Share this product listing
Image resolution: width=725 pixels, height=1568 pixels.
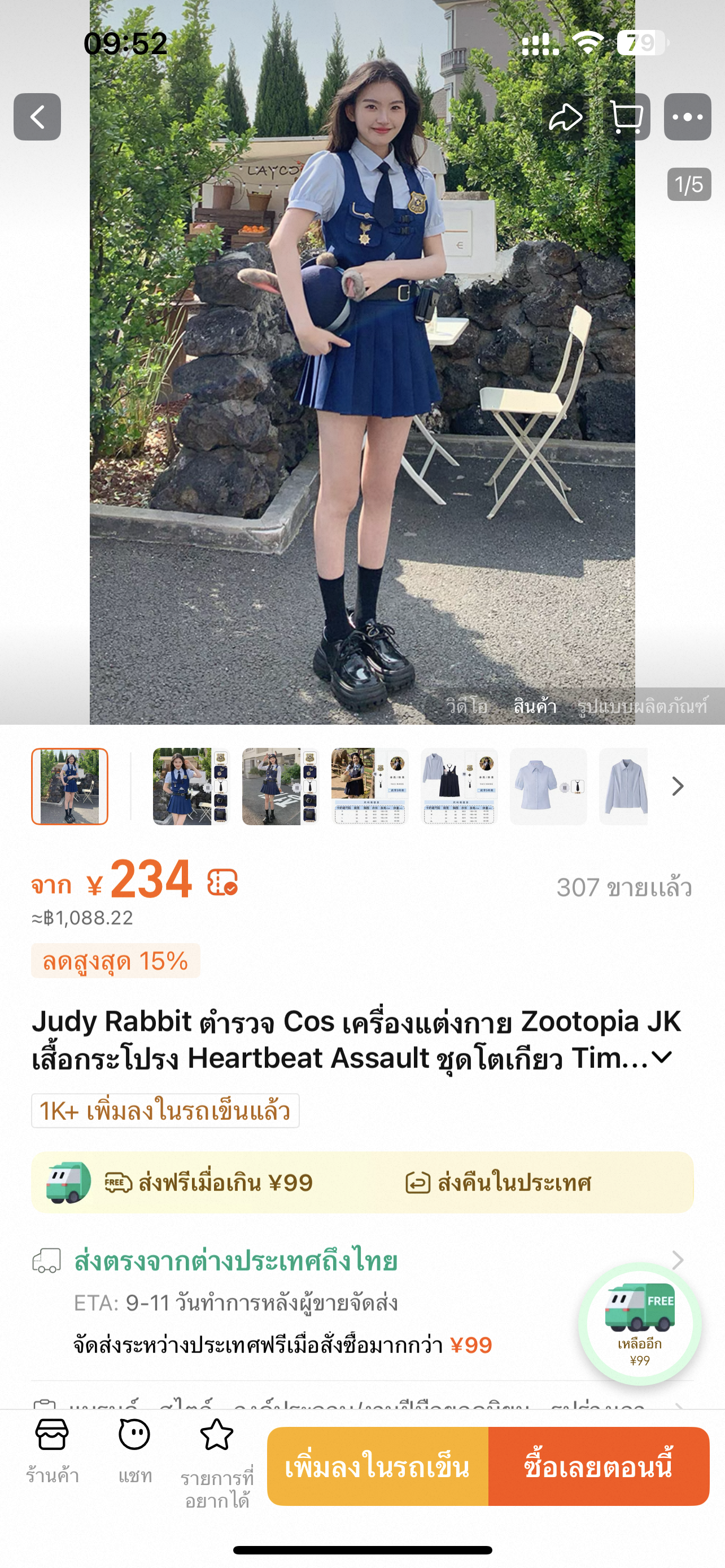(566, 117)
